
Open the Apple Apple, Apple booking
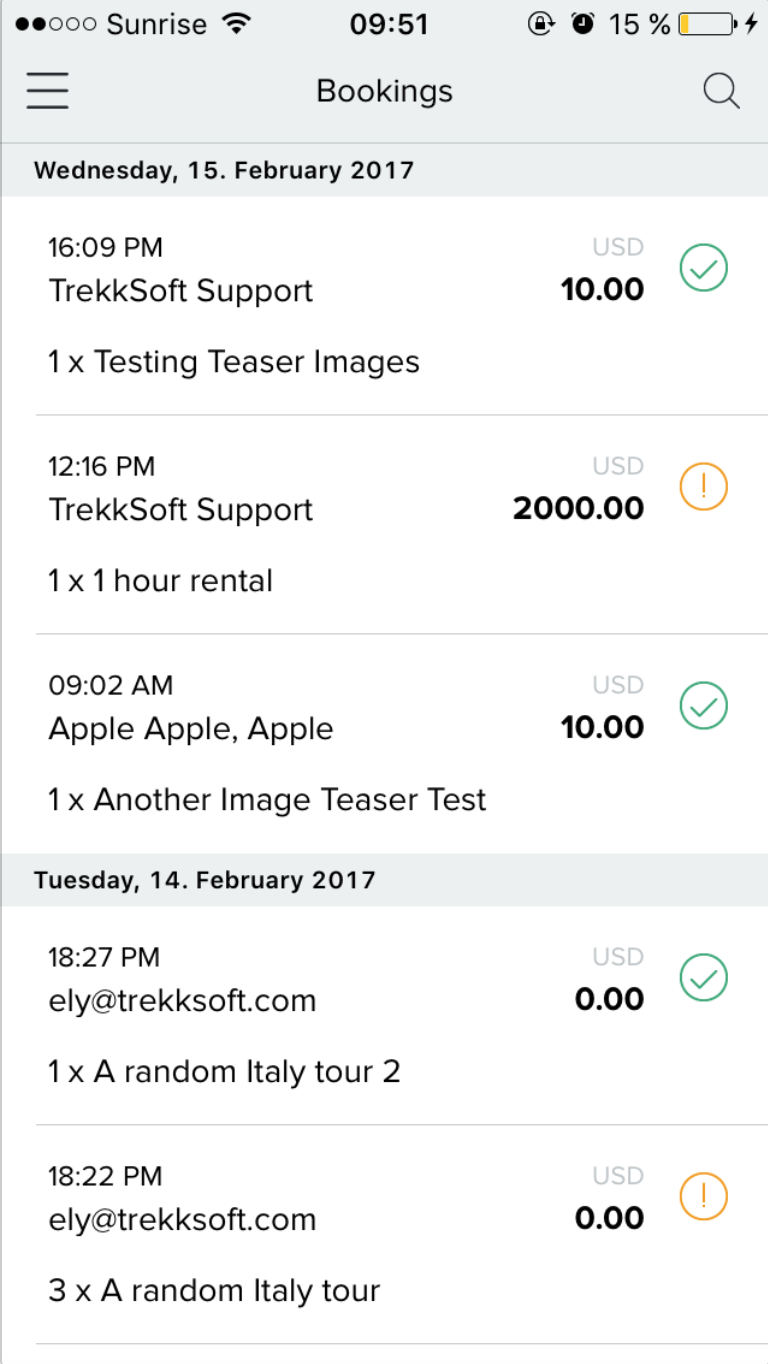coord(384,744)
